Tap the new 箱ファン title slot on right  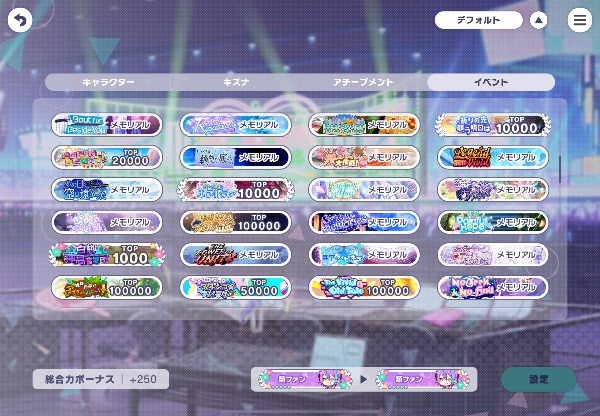coord(419,379)
